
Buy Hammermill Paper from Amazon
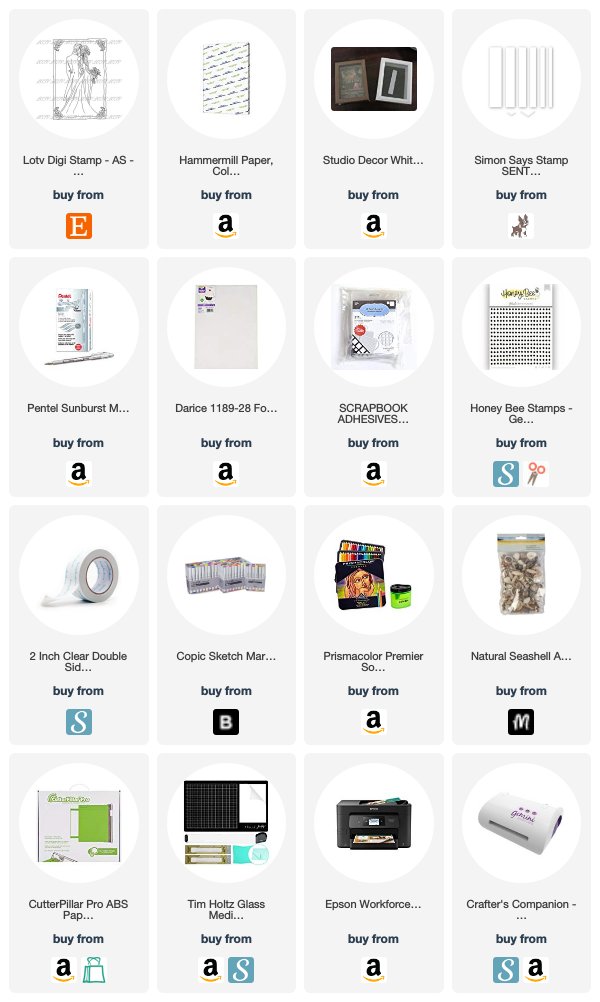226,226
